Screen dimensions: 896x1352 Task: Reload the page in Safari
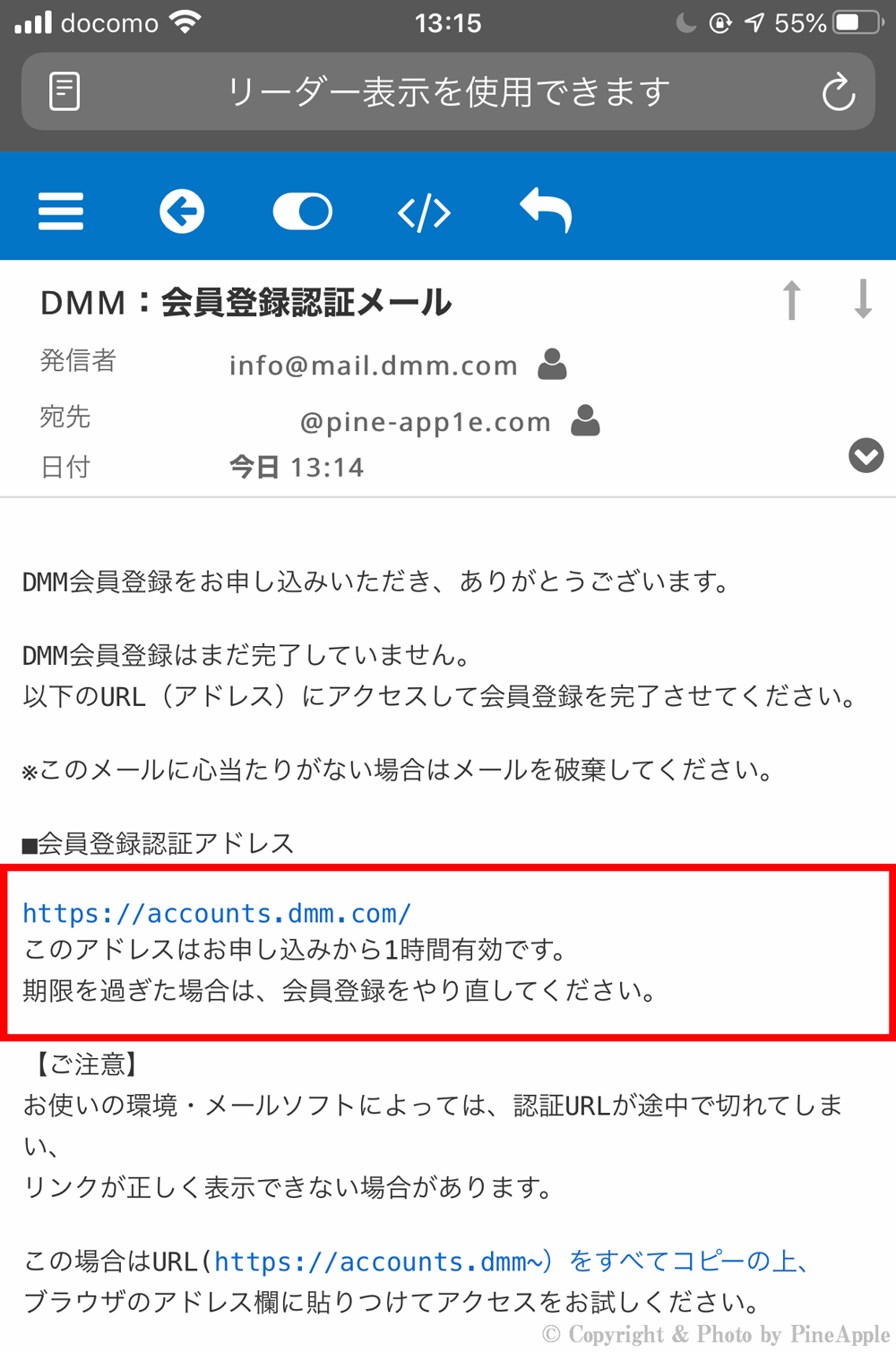838,92
